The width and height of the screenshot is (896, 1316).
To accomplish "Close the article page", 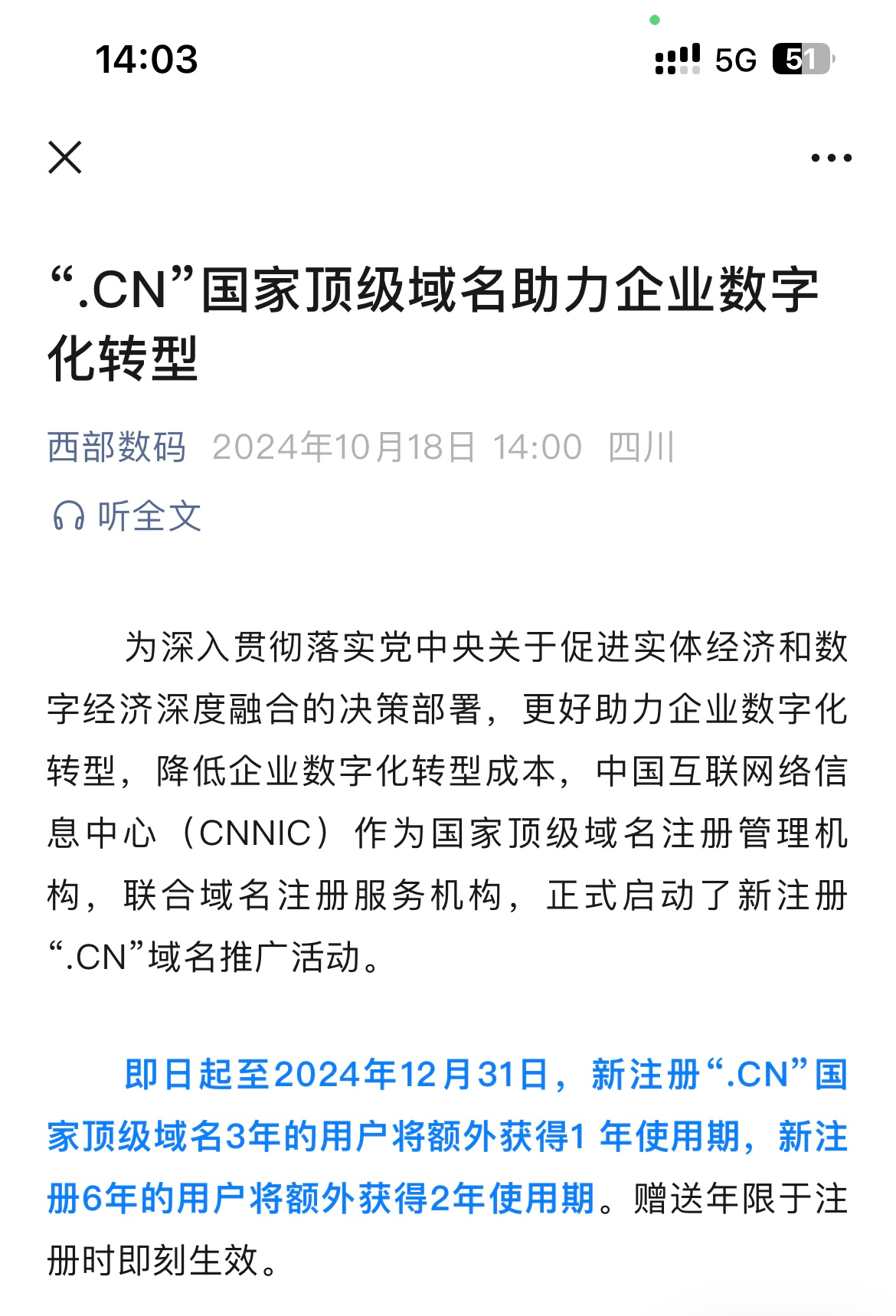I will point(65,158).
